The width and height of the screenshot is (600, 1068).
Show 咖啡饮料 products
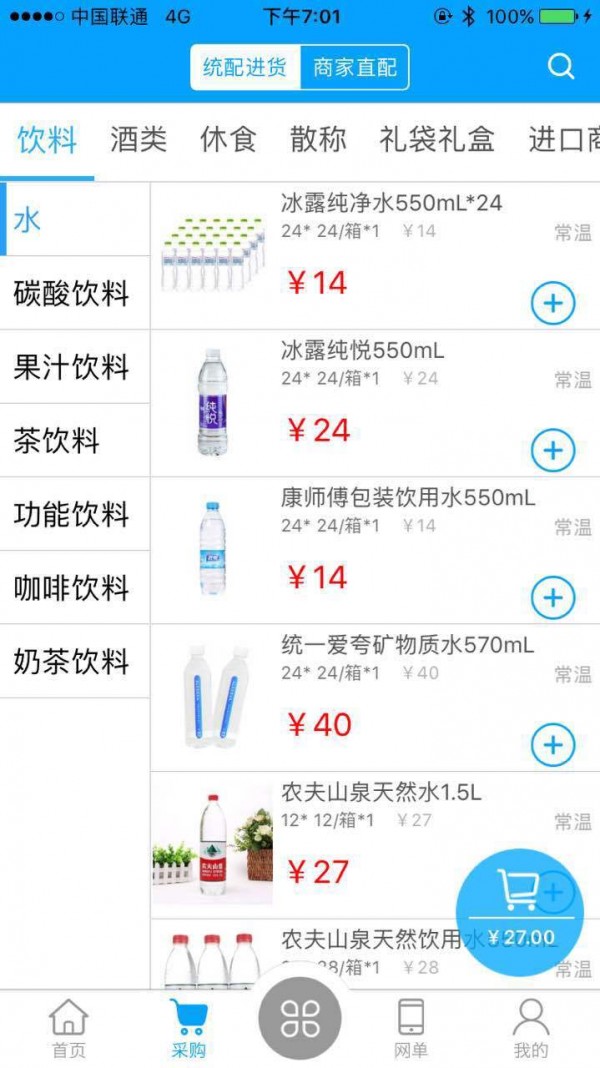[72, 588]
